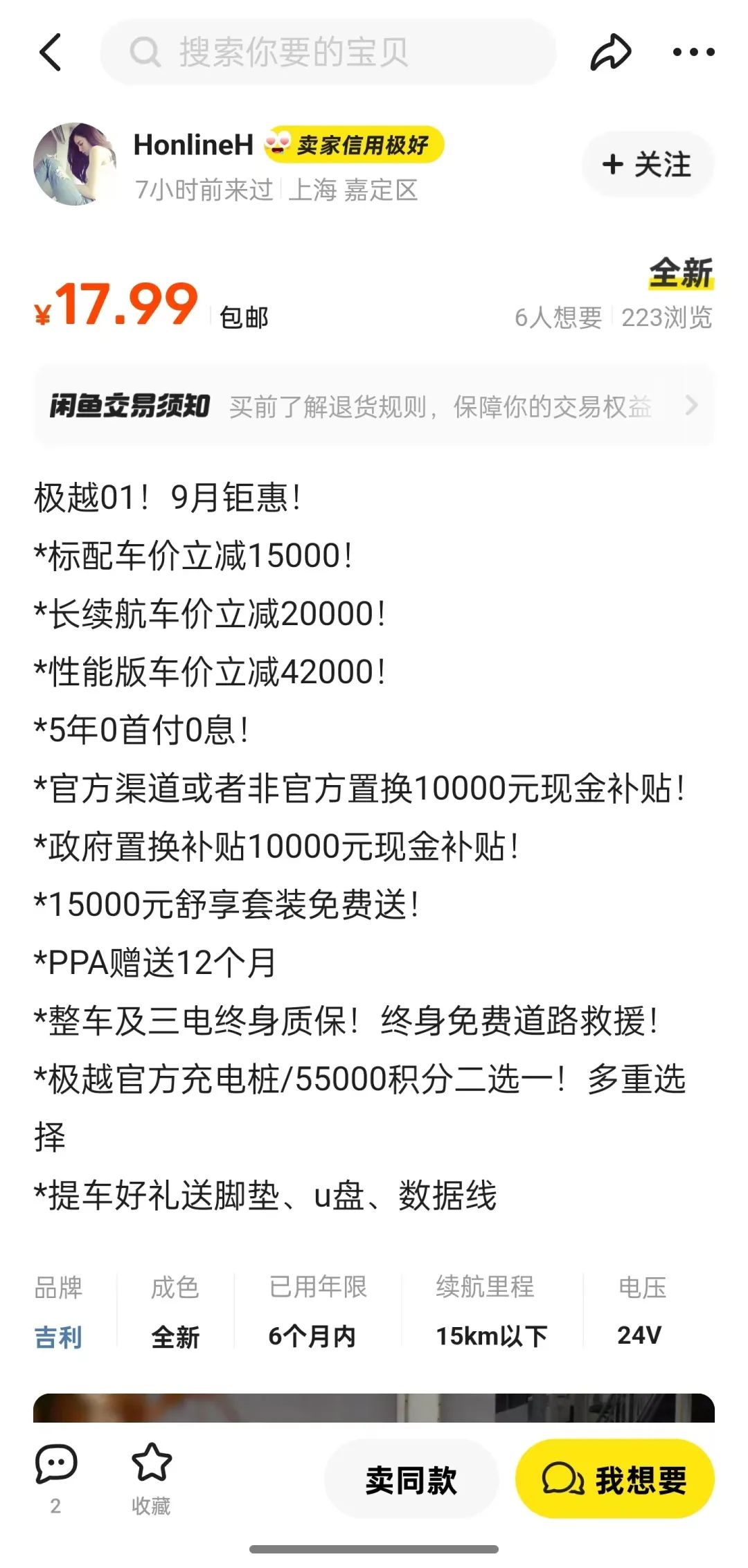Follow the seller with +关注
748x1568 pixels.
[x=648, y=164]
